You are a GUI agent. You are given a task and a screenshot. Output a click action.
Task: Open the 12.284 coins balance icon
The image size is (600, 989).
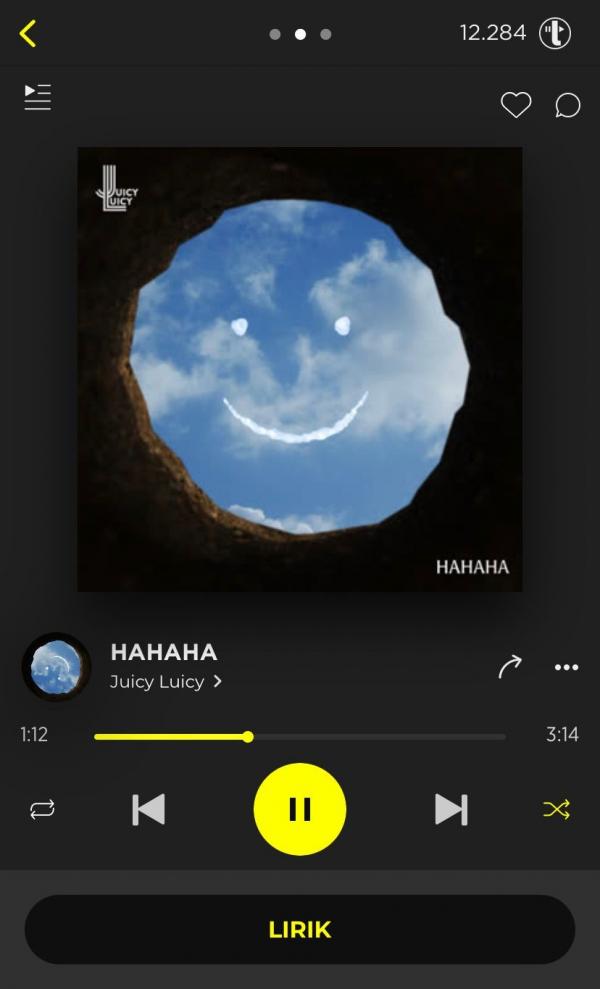pos(555,33)
